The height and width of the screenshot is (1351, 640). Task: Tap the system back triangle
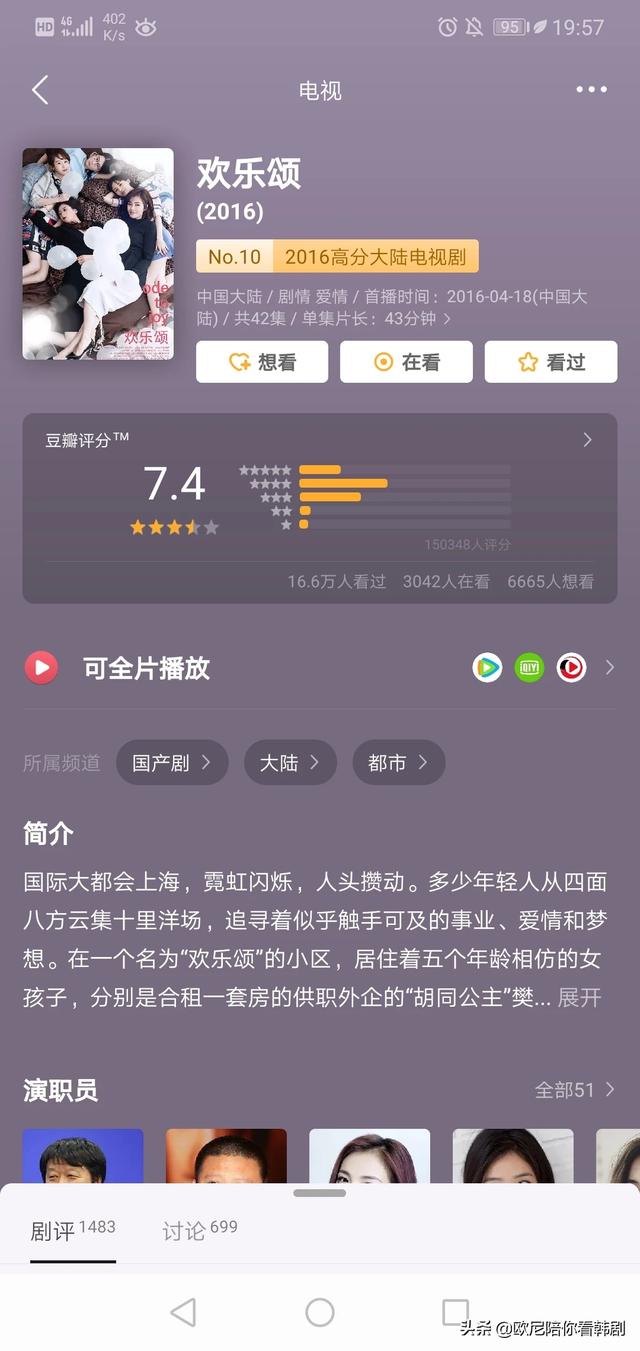(x=183, y=1312)
